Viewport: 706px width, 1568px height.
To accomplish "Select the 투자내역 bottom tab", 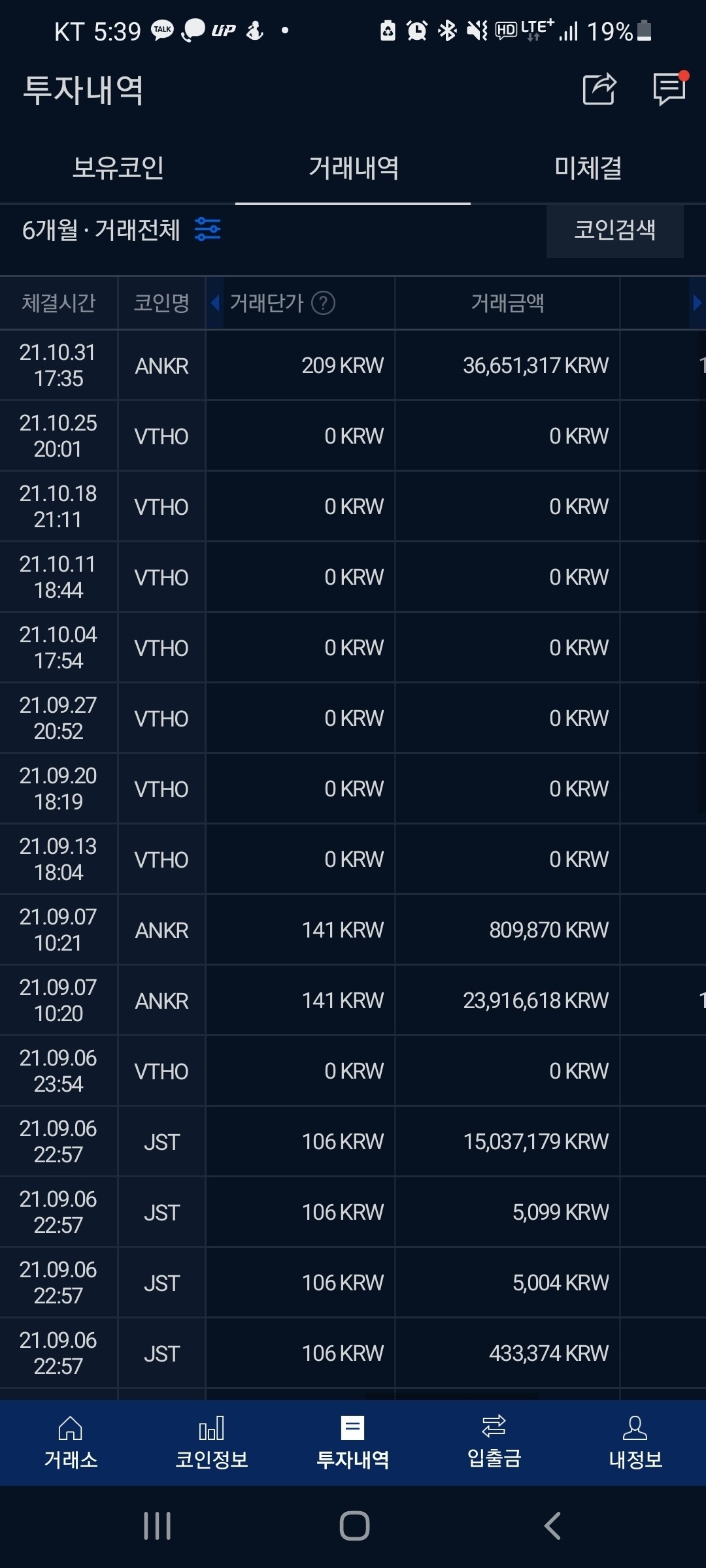I will (x=353, y=1442).
